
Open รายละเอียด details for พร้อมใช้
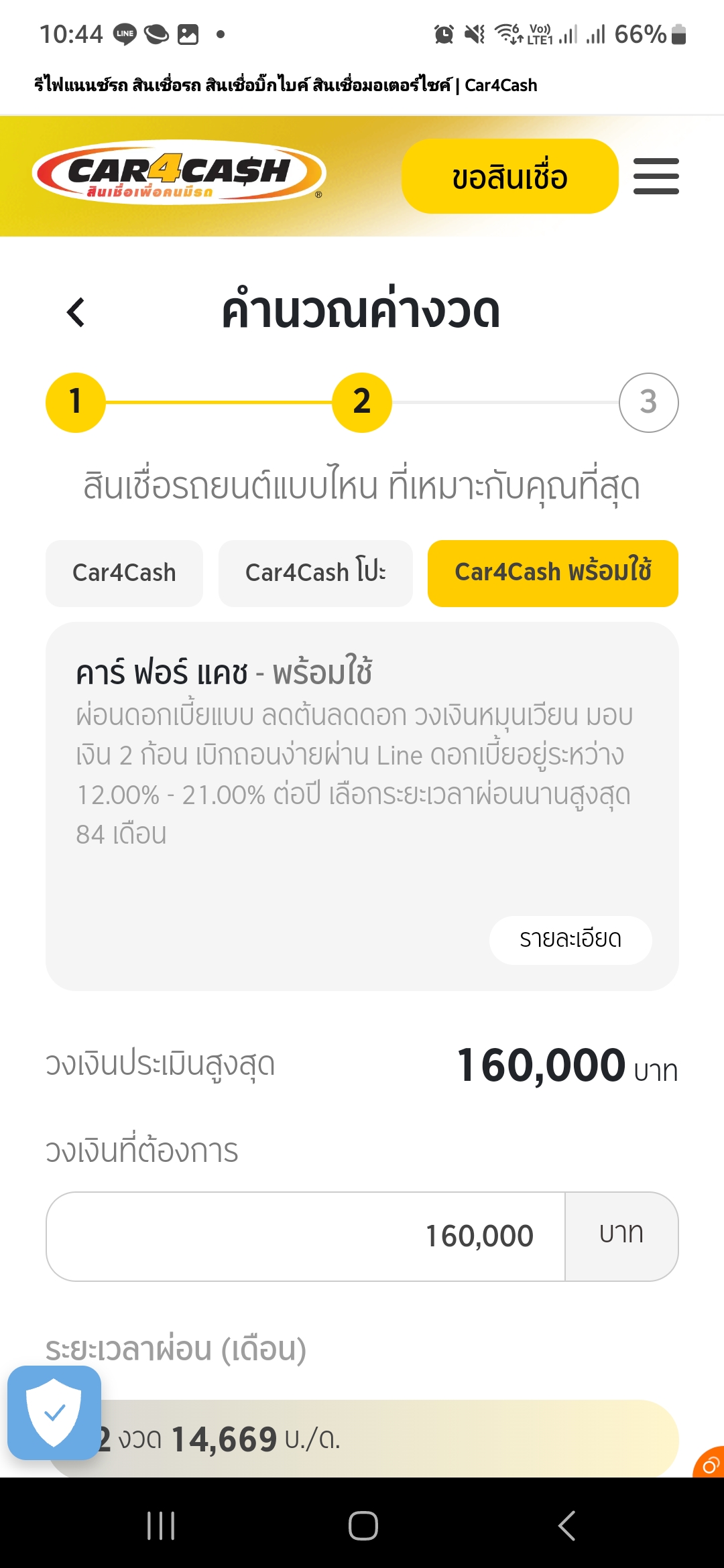click(x=570, y=939)
